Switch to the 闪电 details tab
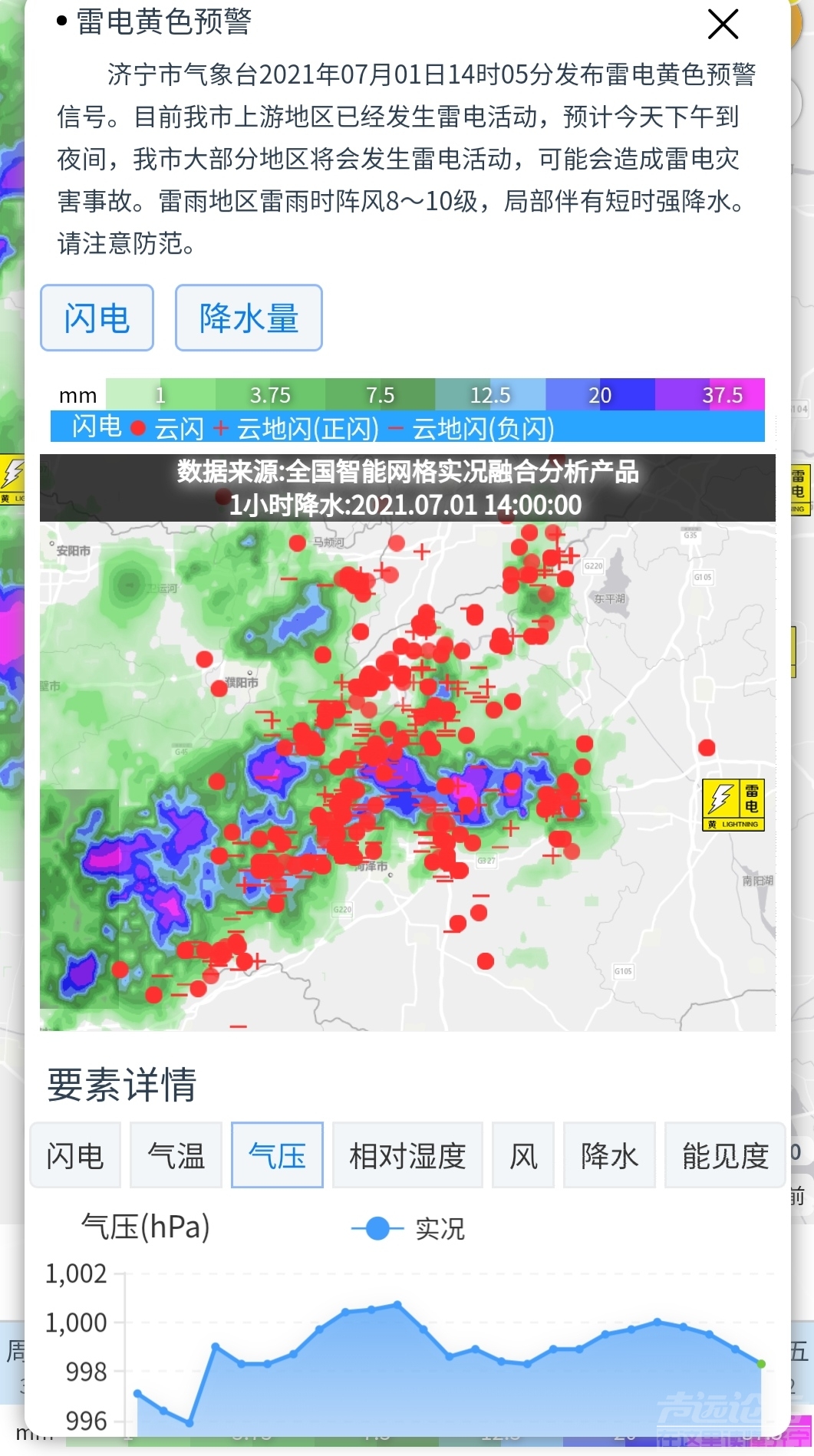 [75, 1155]
